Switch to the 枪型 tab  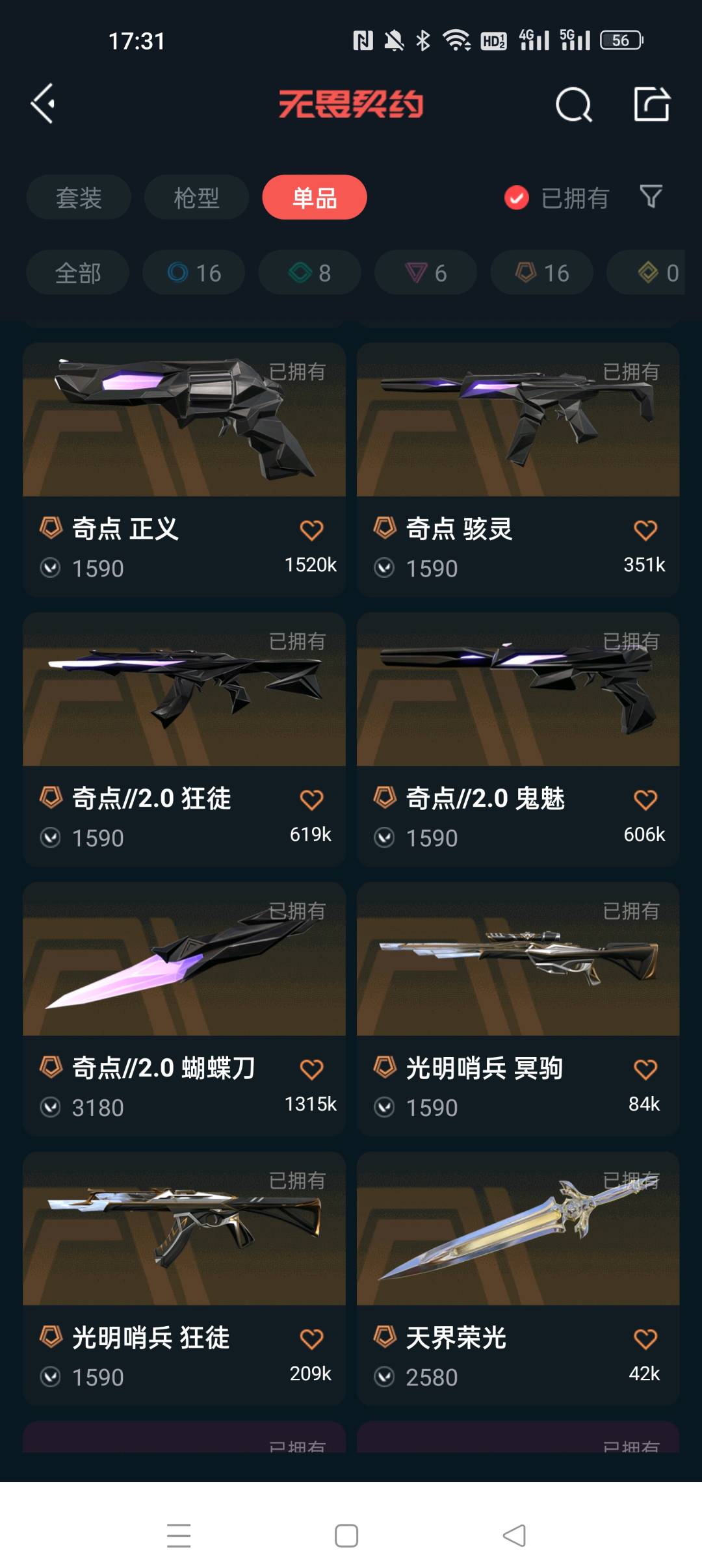(196, 198)
